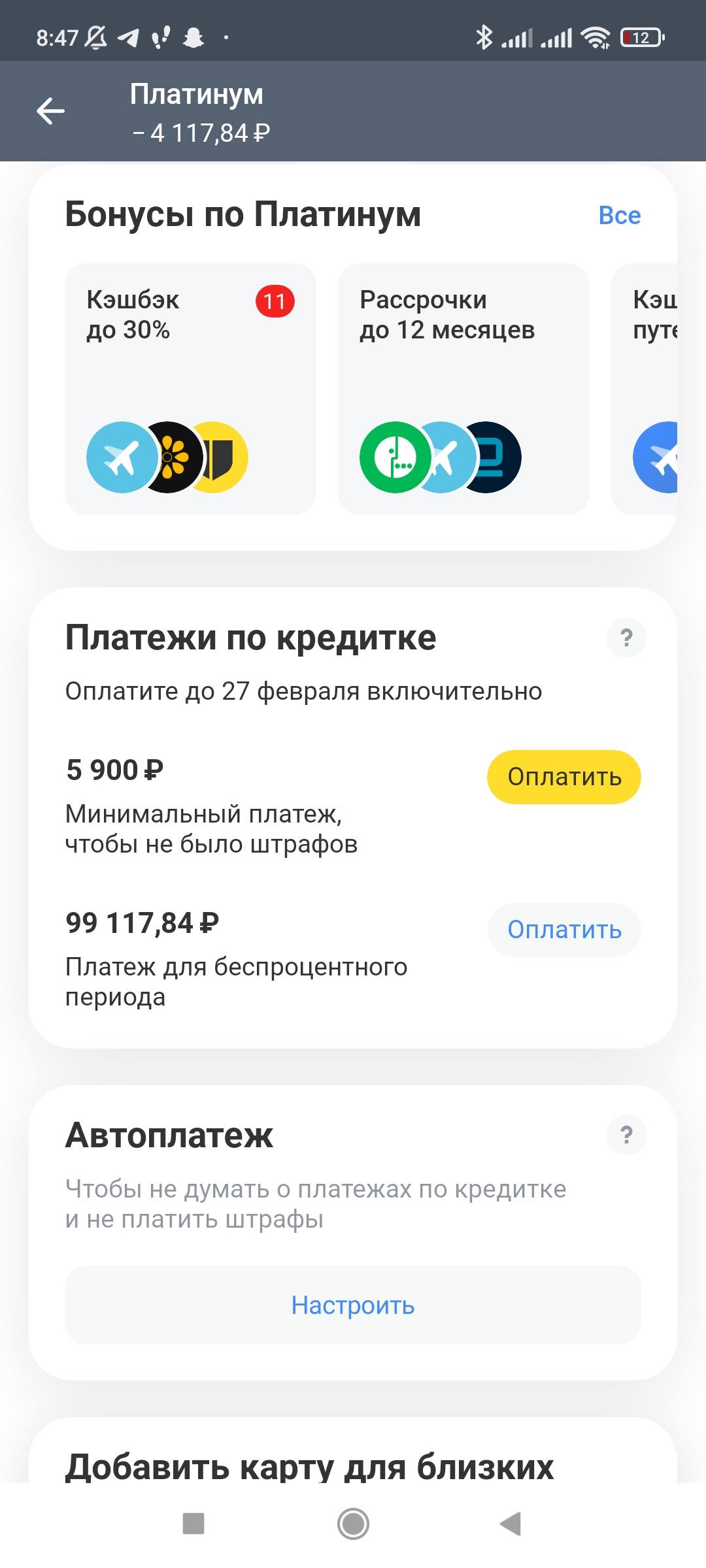The width and height of the screenshot is (706, 1568).
Task: Pay the 5 900 ₽ minimum payment
Action: click(563, 777)
